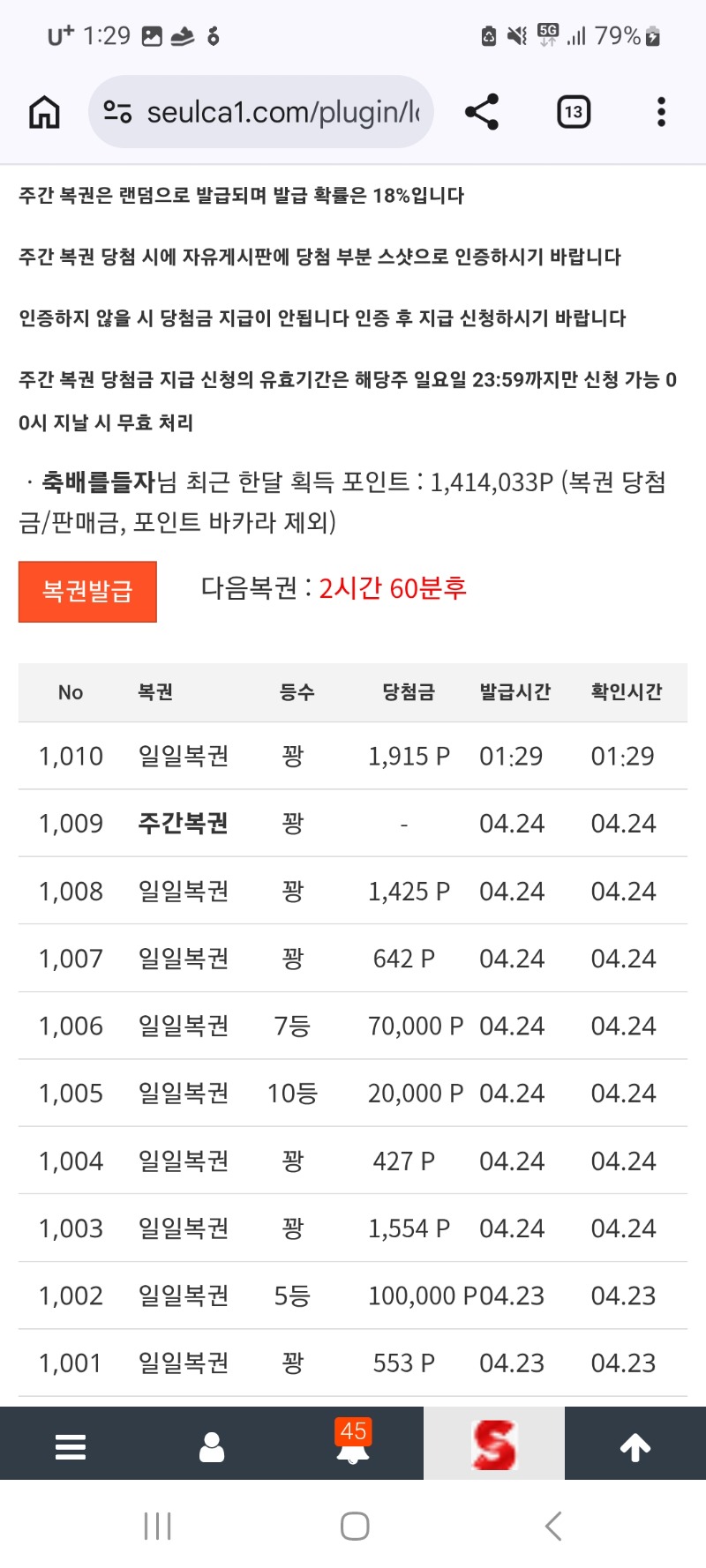706x1568 pixels.
Task: Open the notifications bell with 45 badge
Action: (x=353, y=1447)
